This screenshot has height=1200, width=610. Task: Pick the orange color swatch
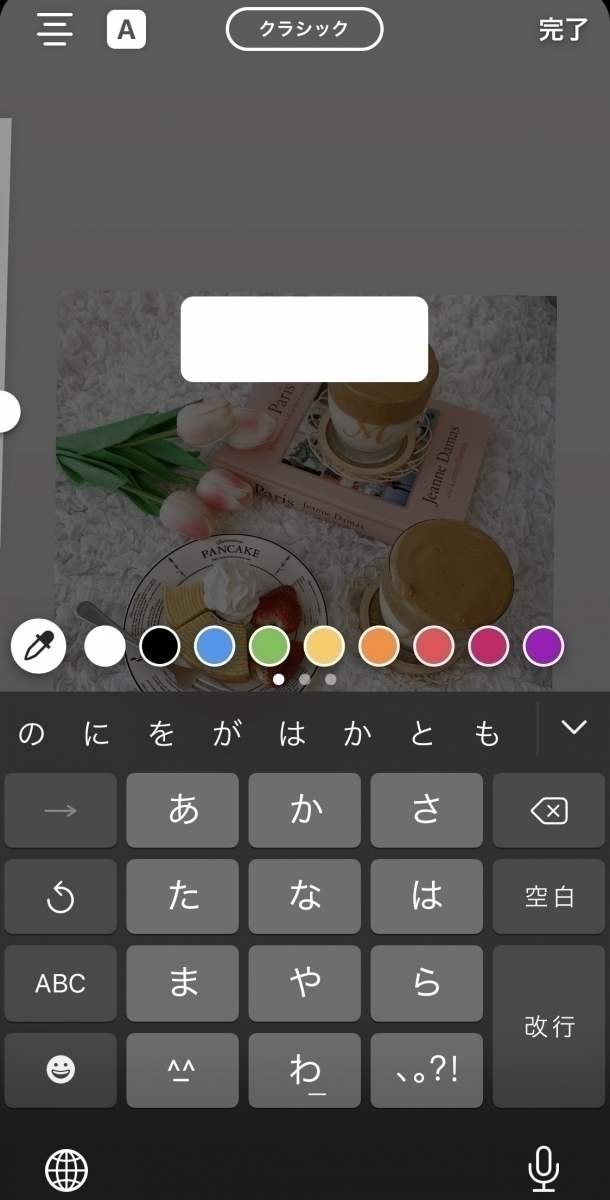click(379, 646)
